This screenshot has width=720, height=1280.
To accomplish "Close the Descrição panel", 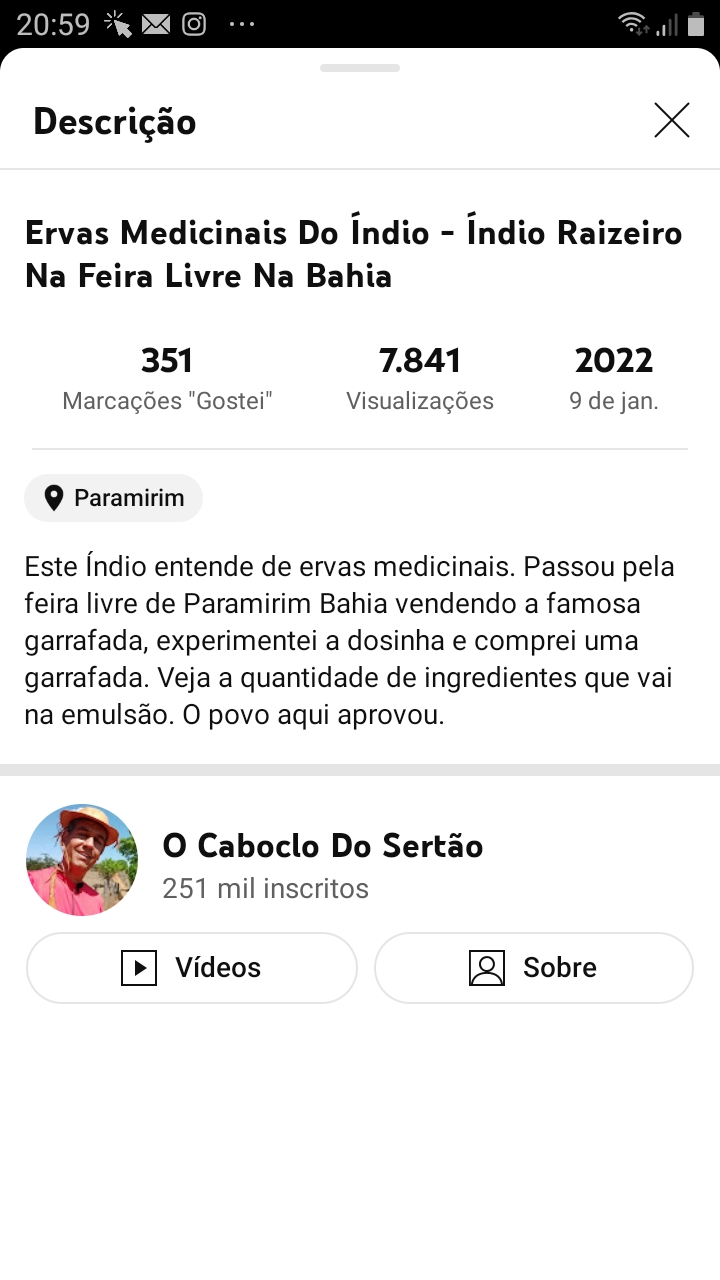I will (x=672, y=121).
